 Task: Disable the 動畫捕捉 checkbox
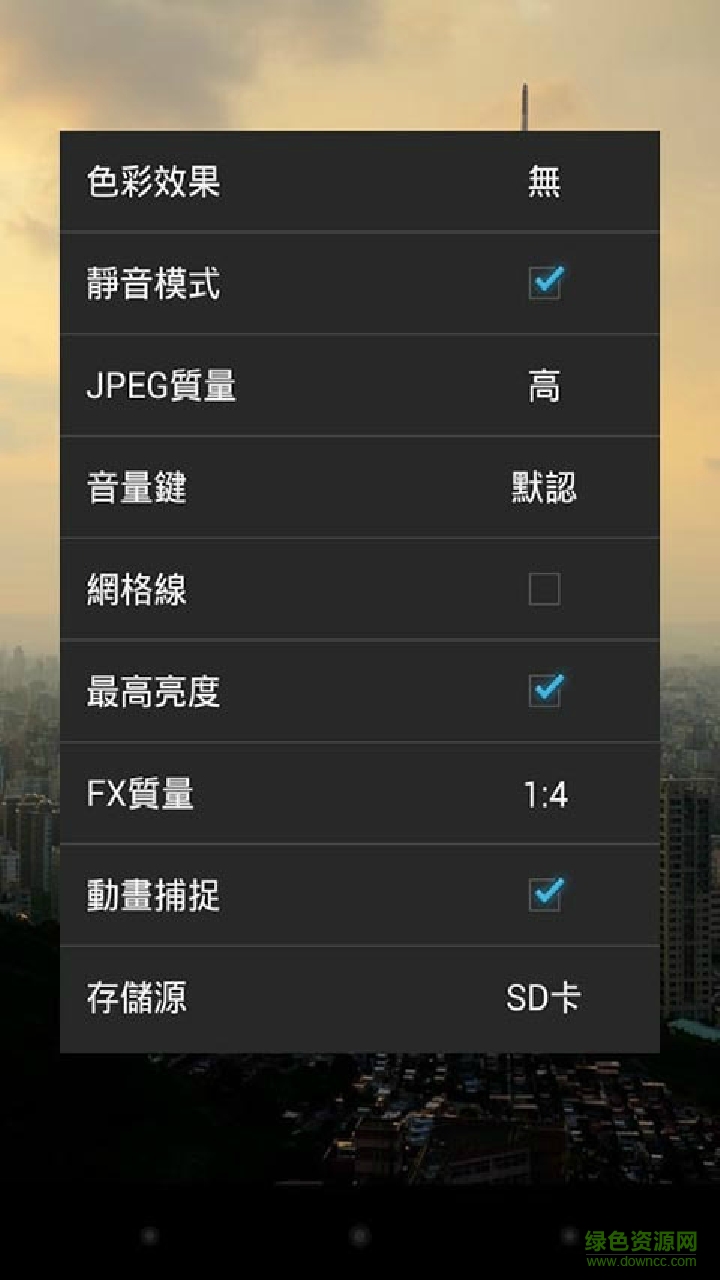(545, 896)
